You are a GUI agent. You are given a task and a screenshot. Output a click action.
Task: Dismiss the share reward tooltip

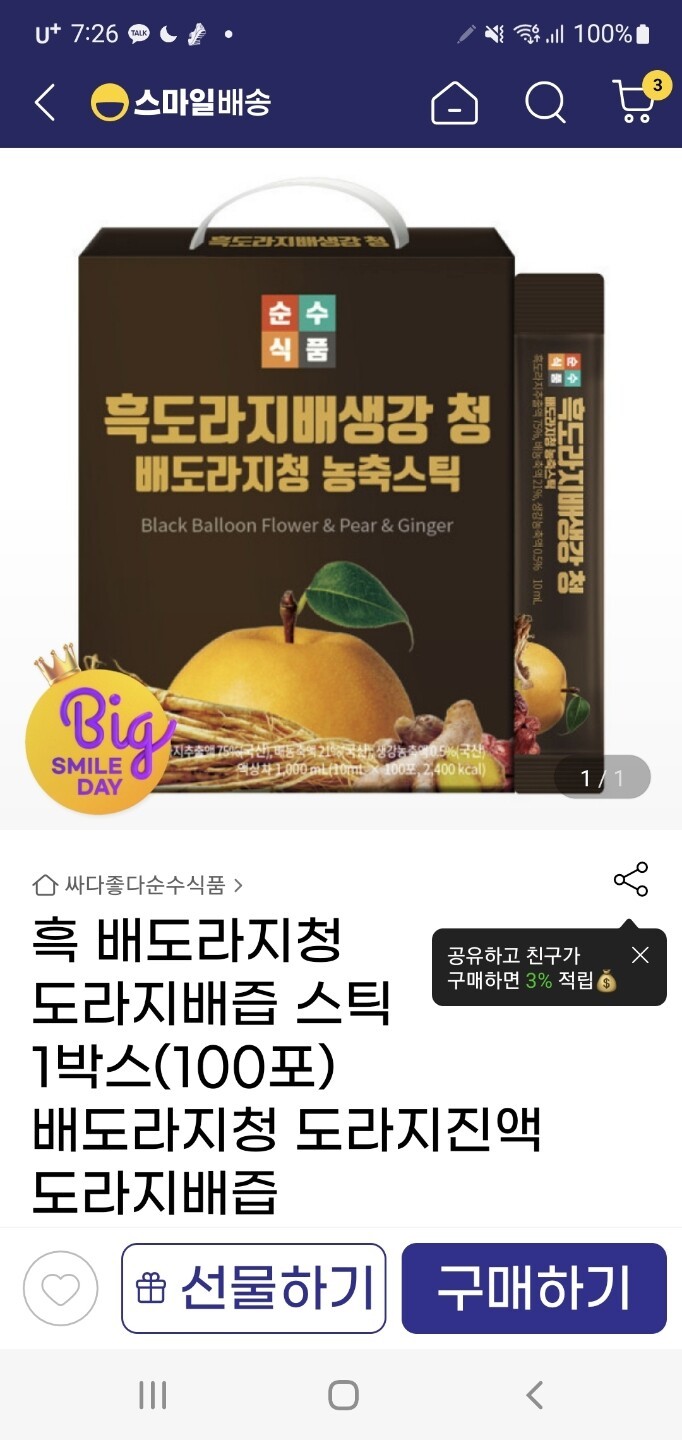(640, 955)
